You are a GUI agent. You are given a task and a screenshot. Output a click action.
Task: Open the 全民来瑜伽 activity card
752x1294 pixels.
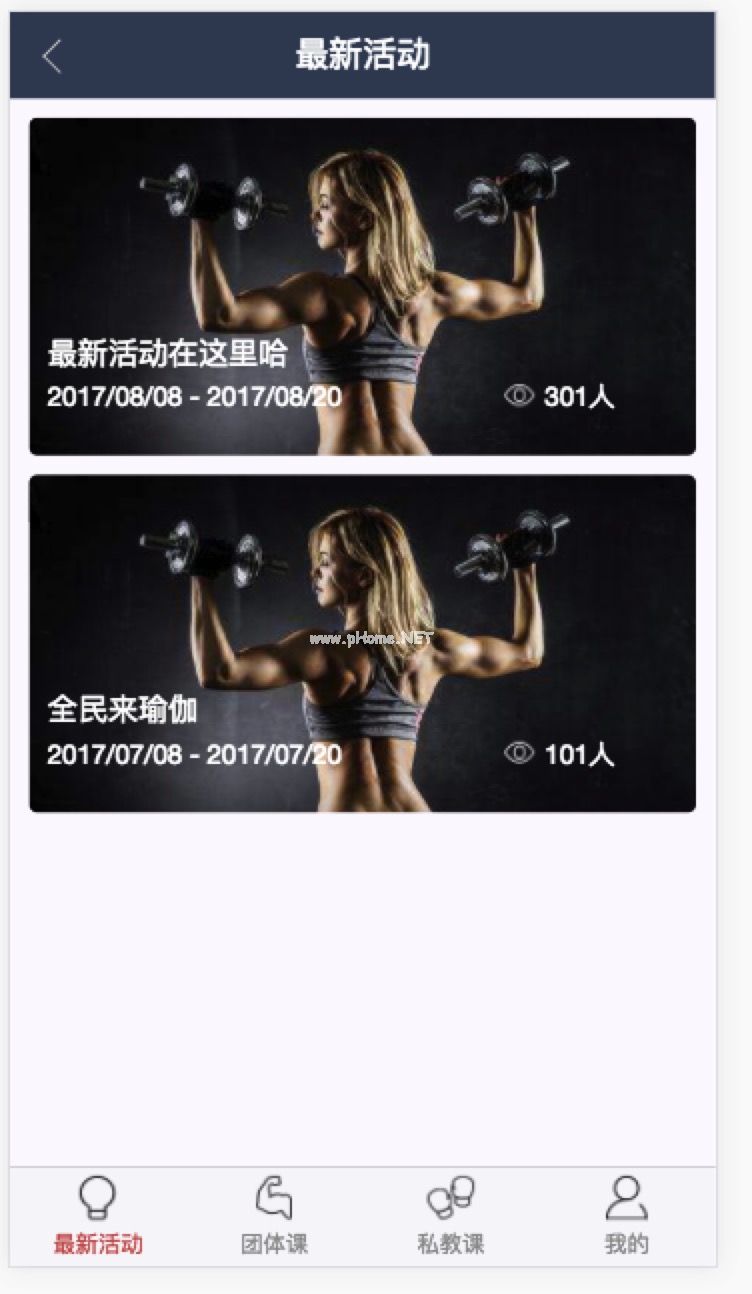tap(362, 643)
